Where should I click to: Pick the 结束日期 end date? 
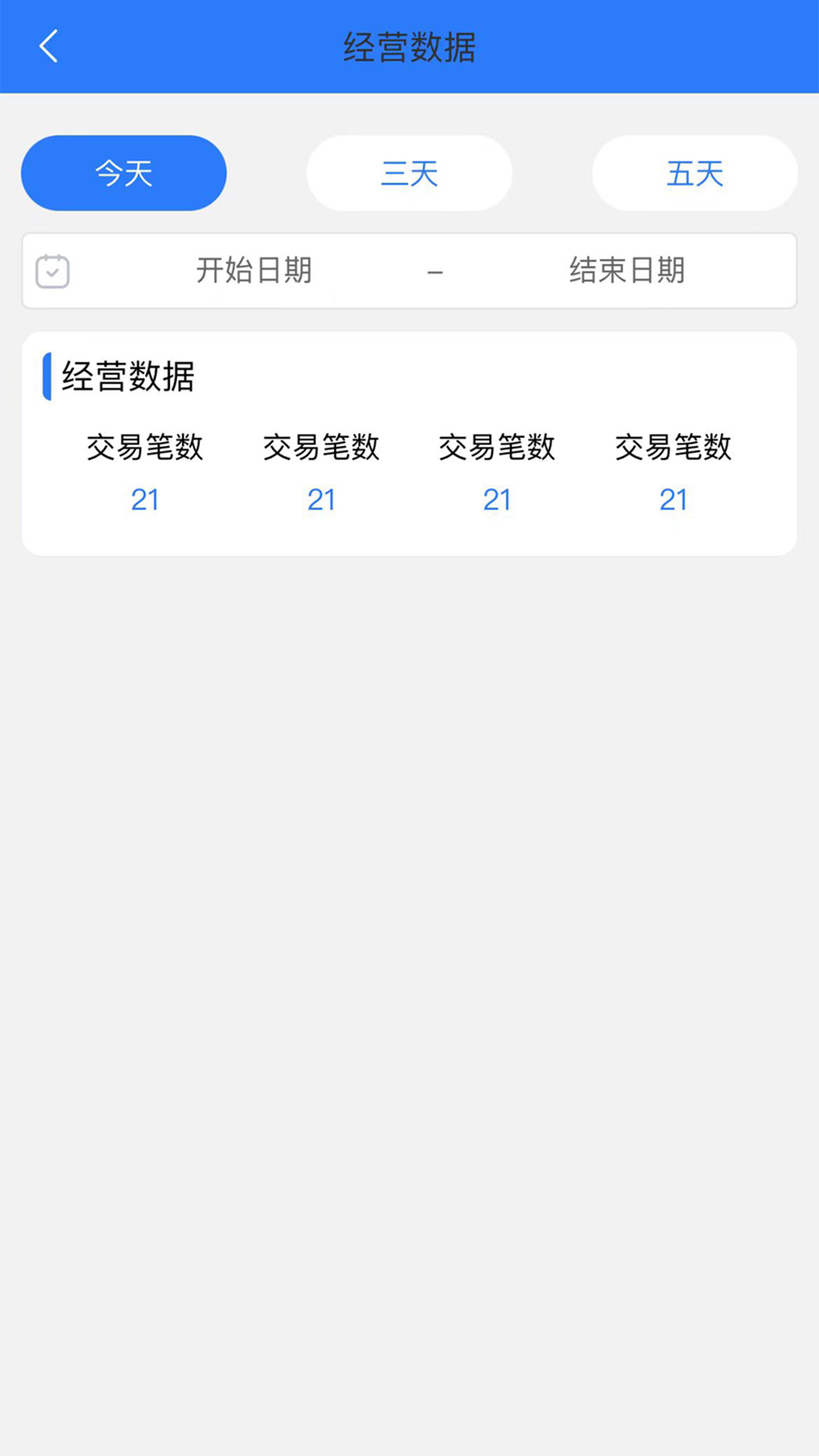[627, 271]
